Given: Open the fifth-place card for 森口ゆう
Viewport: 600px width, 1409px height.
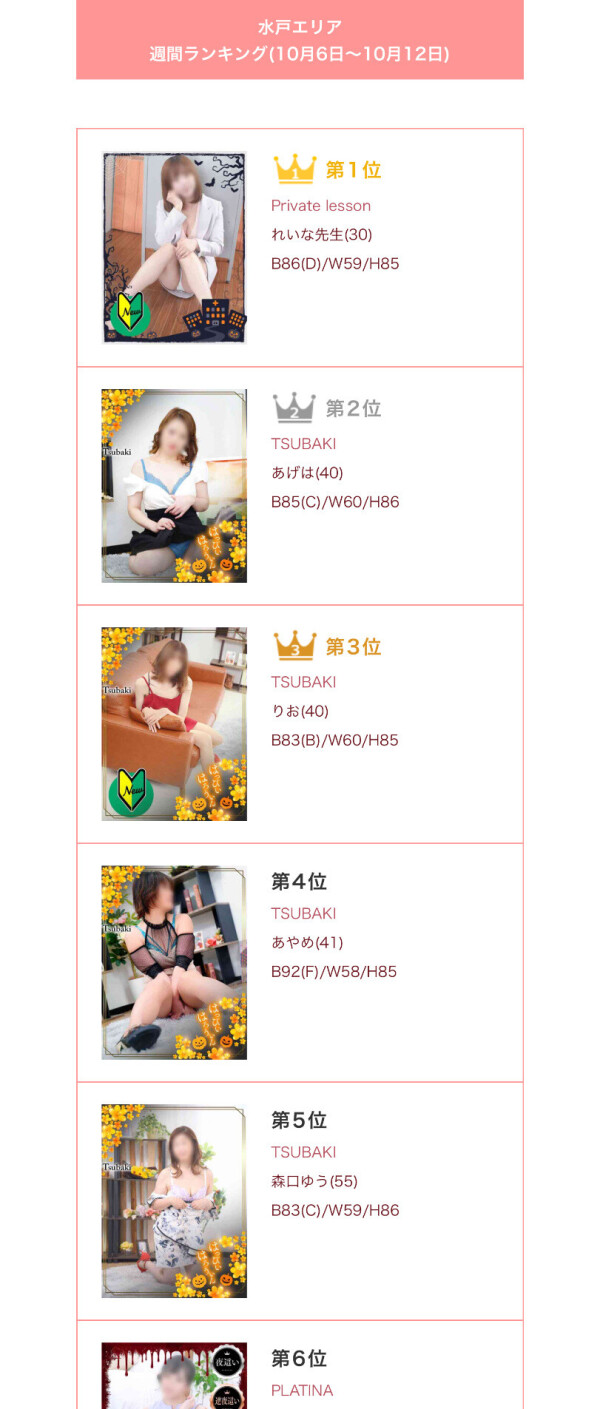Looking at the screenshot, I should point(299,1200).
